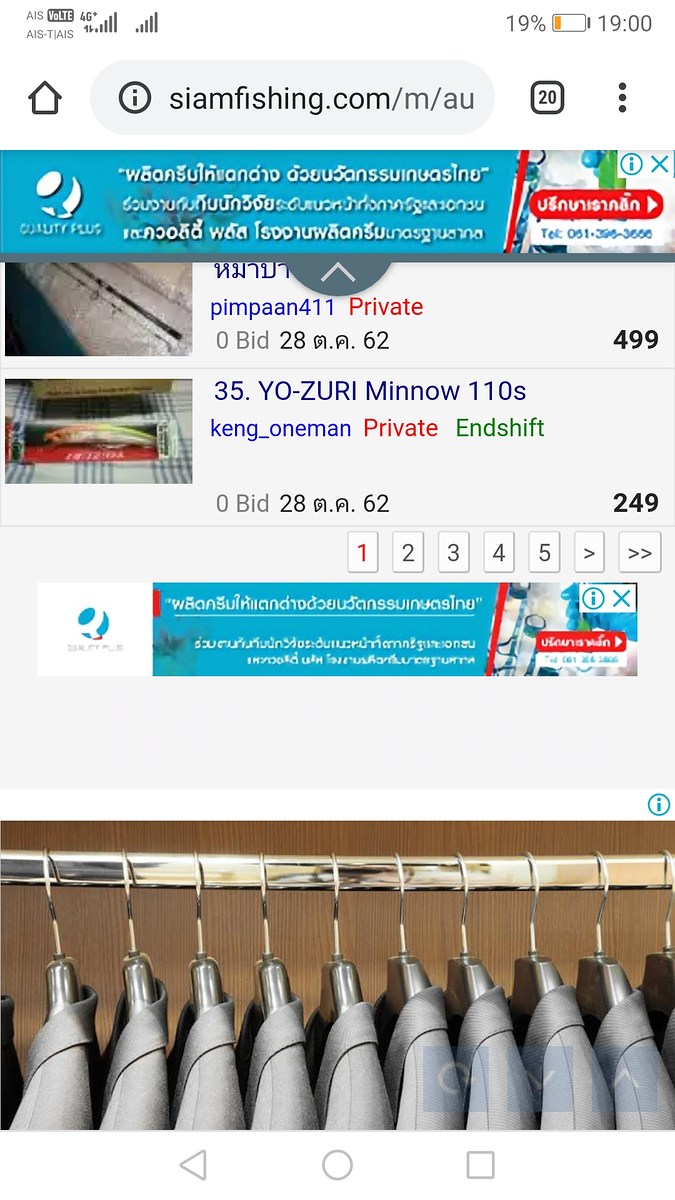This screenshot has width=675, height=1200.
Task: Open Chrome's three-dot overflow menu
Action: pyautogui.click(x=622, y=98)
